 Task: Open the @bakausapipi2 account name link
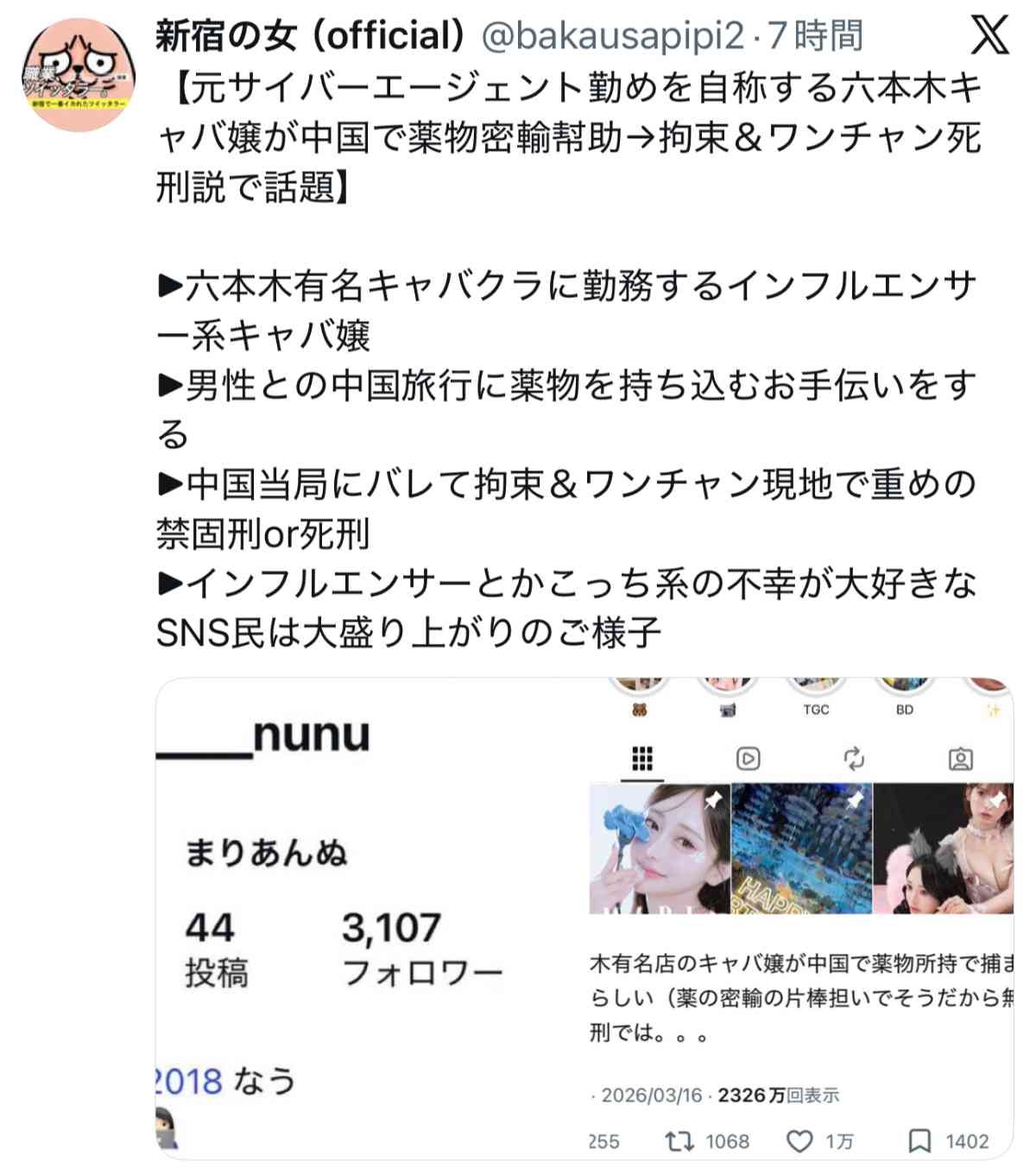tap(611, 36)
